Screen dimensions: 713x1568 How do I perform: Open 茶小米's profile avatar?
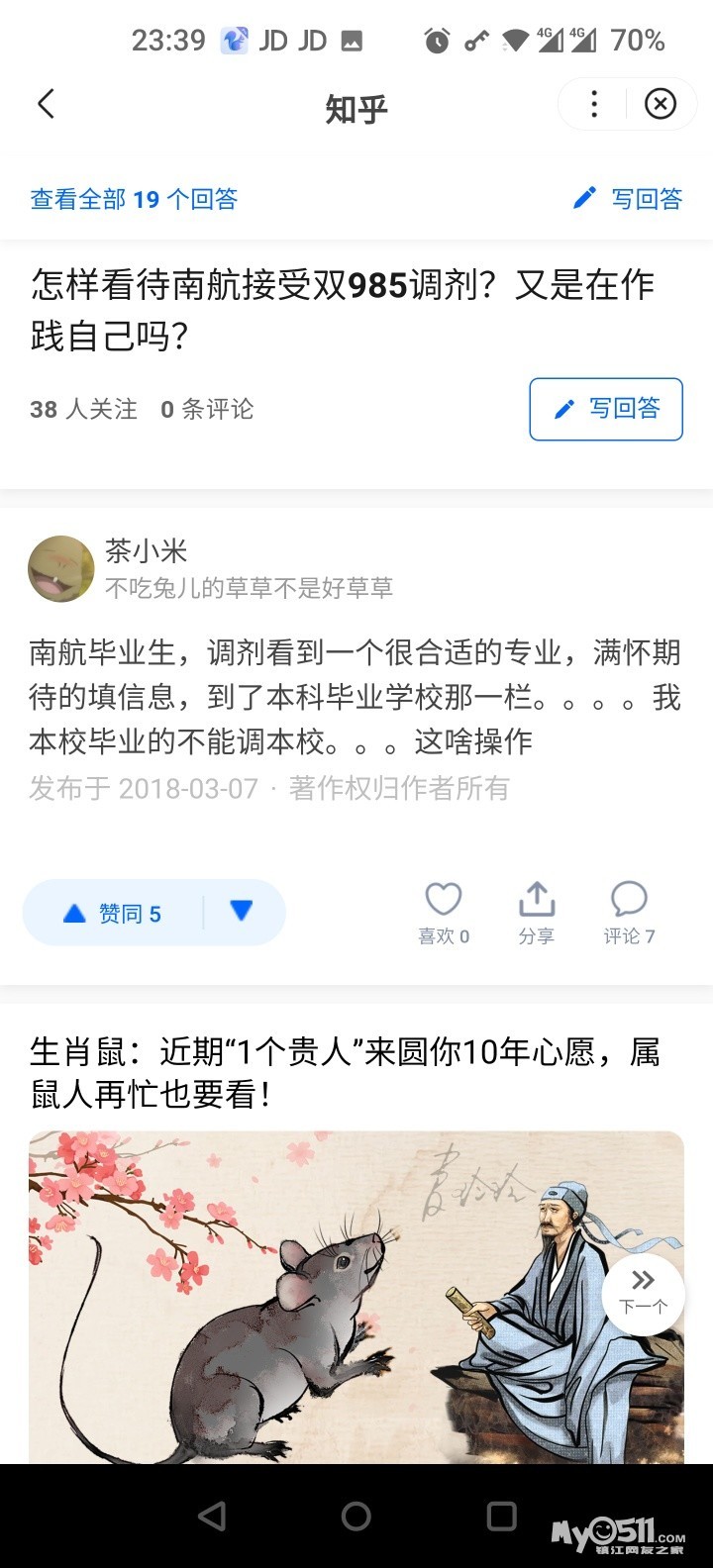[61, 569]
